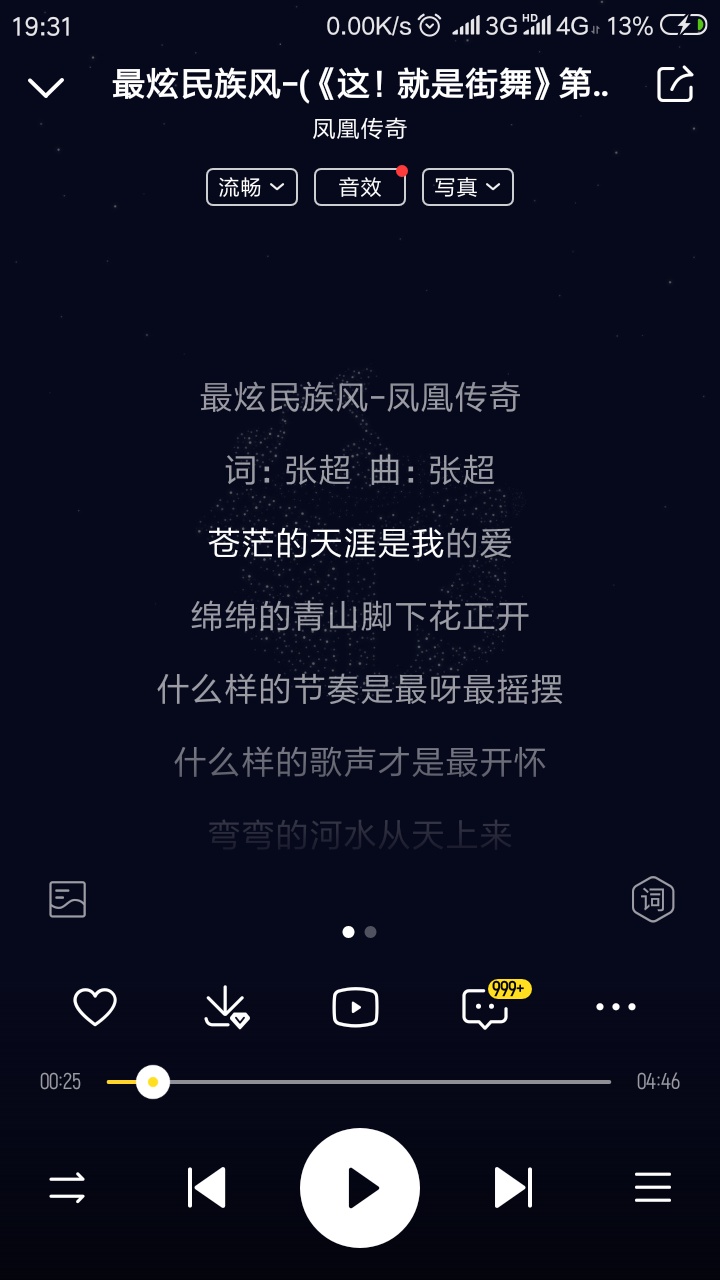Open the lyric poster icon

pyautogui.click(x=68, y=899)
